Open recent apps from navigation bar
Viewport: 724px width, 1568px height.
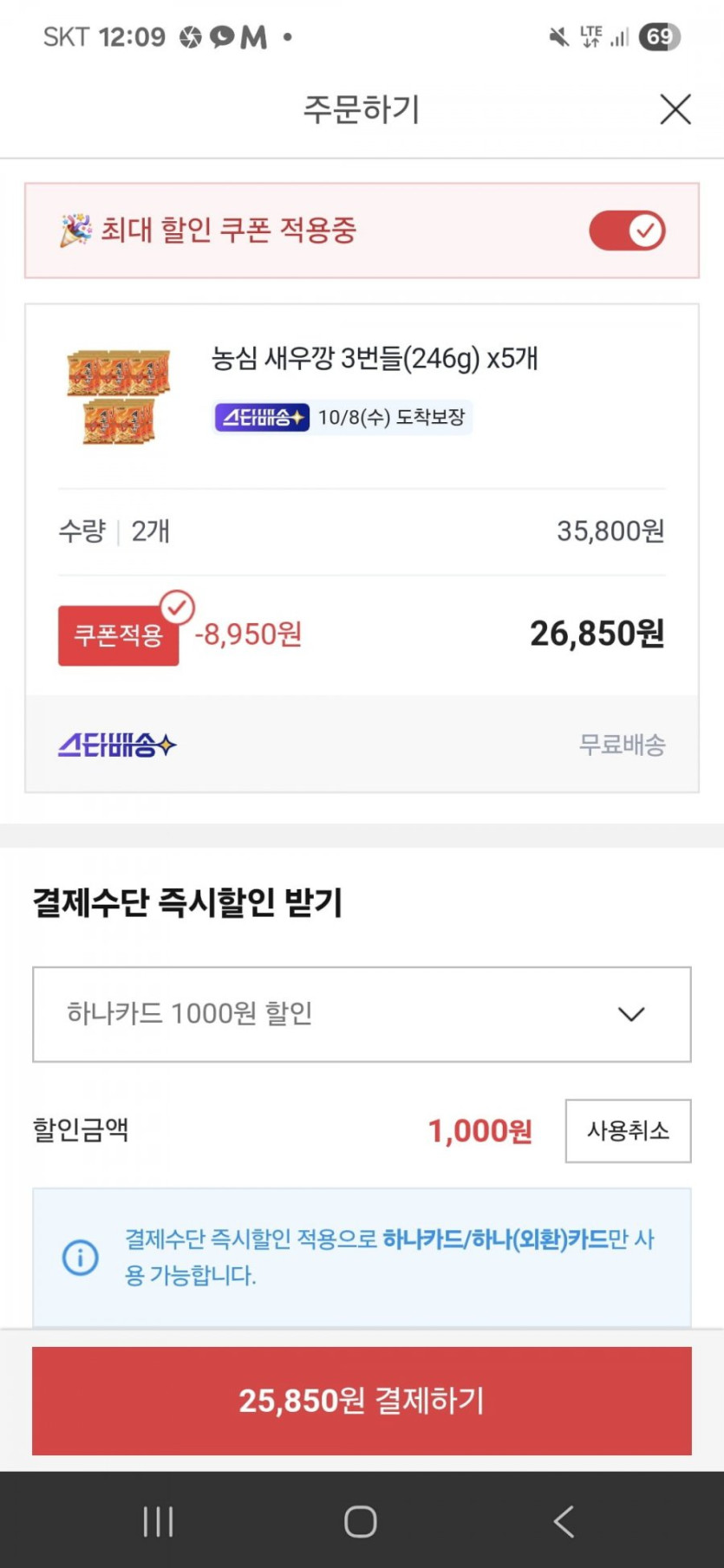coord(158,1521)
